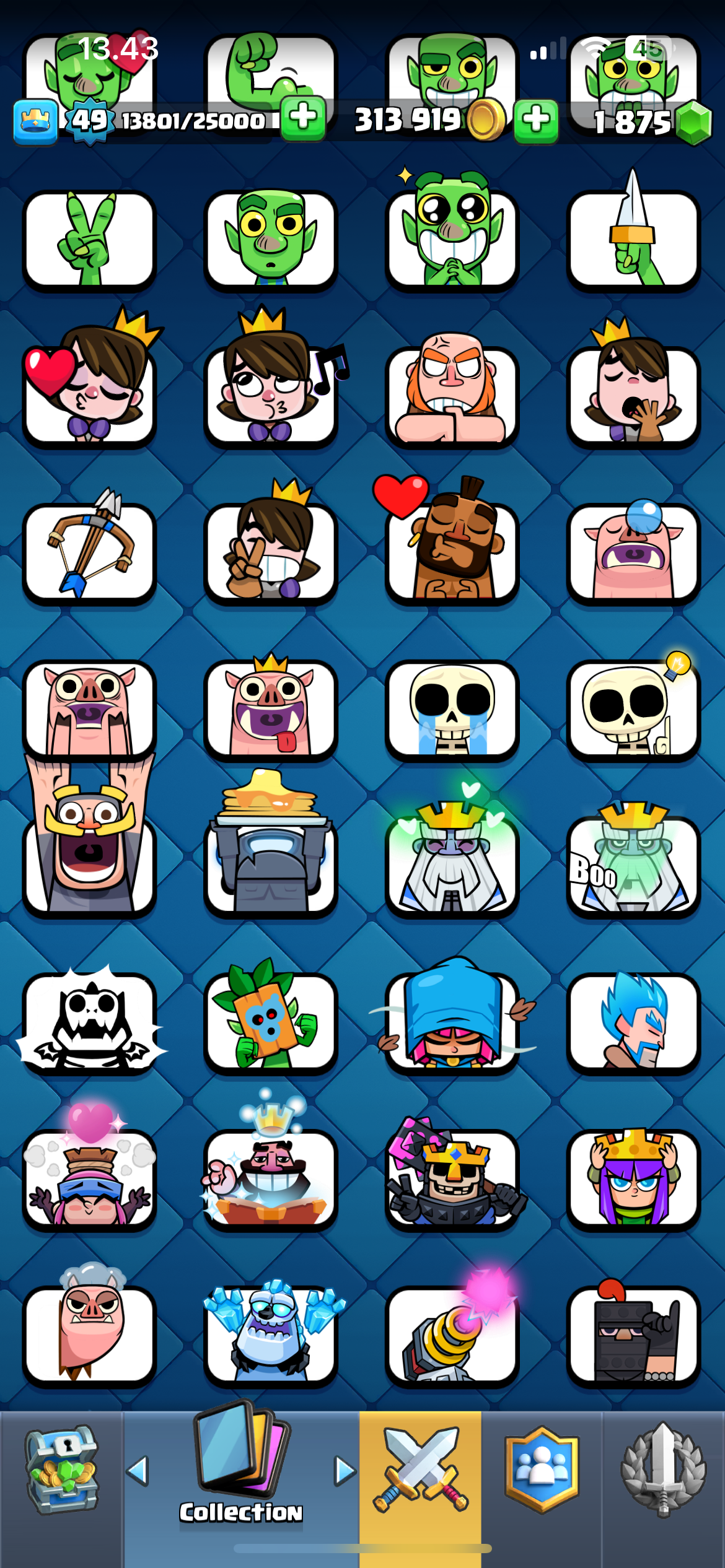Choose the crowned pig laughing emote
Image resolution: width=725 pixels, height=1568 pixels.
(270, 706)
